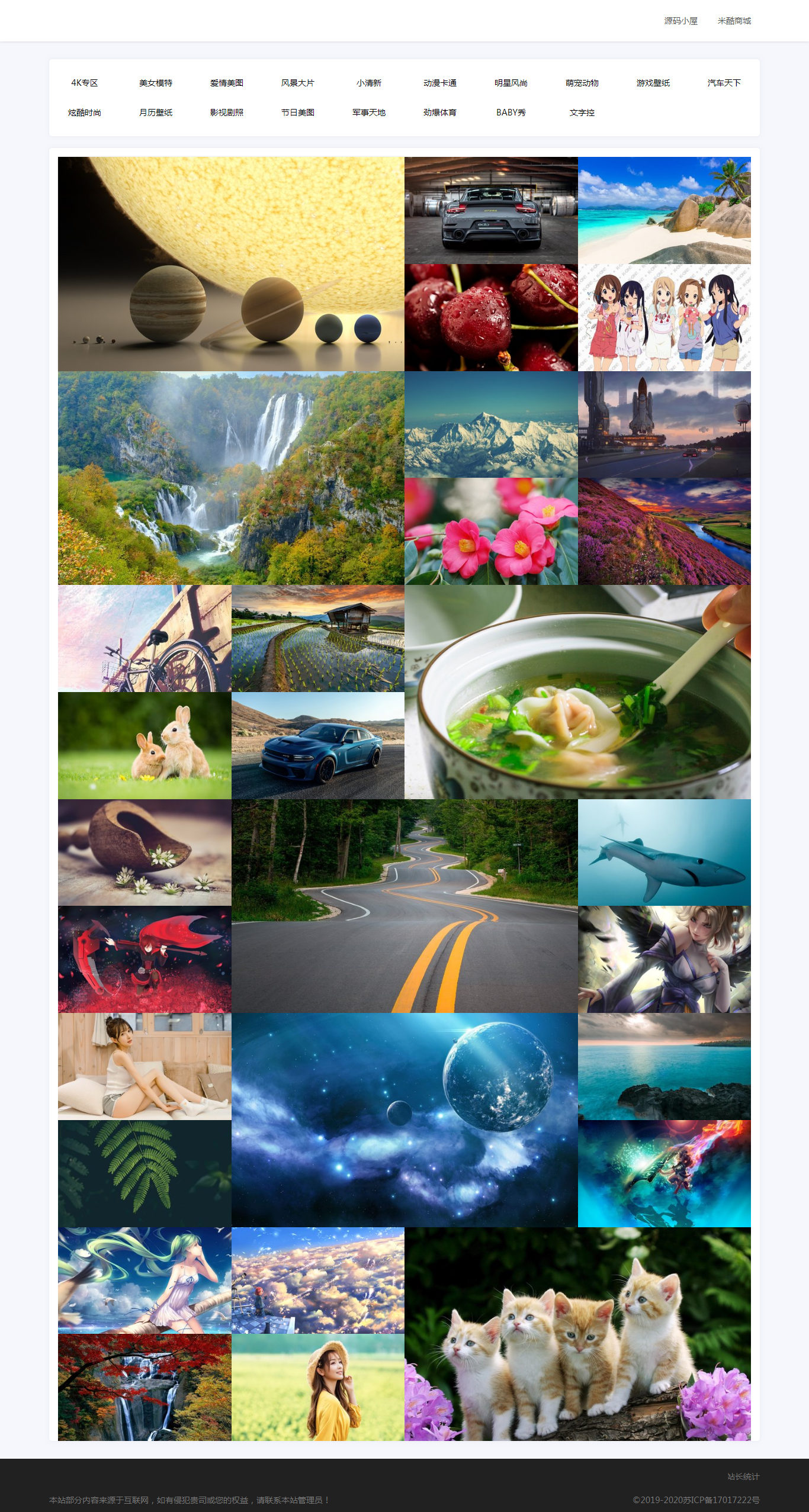Open the wonton soup bowl wallpaper
This screenshot has height=1512, width=809.
[577, 692]
